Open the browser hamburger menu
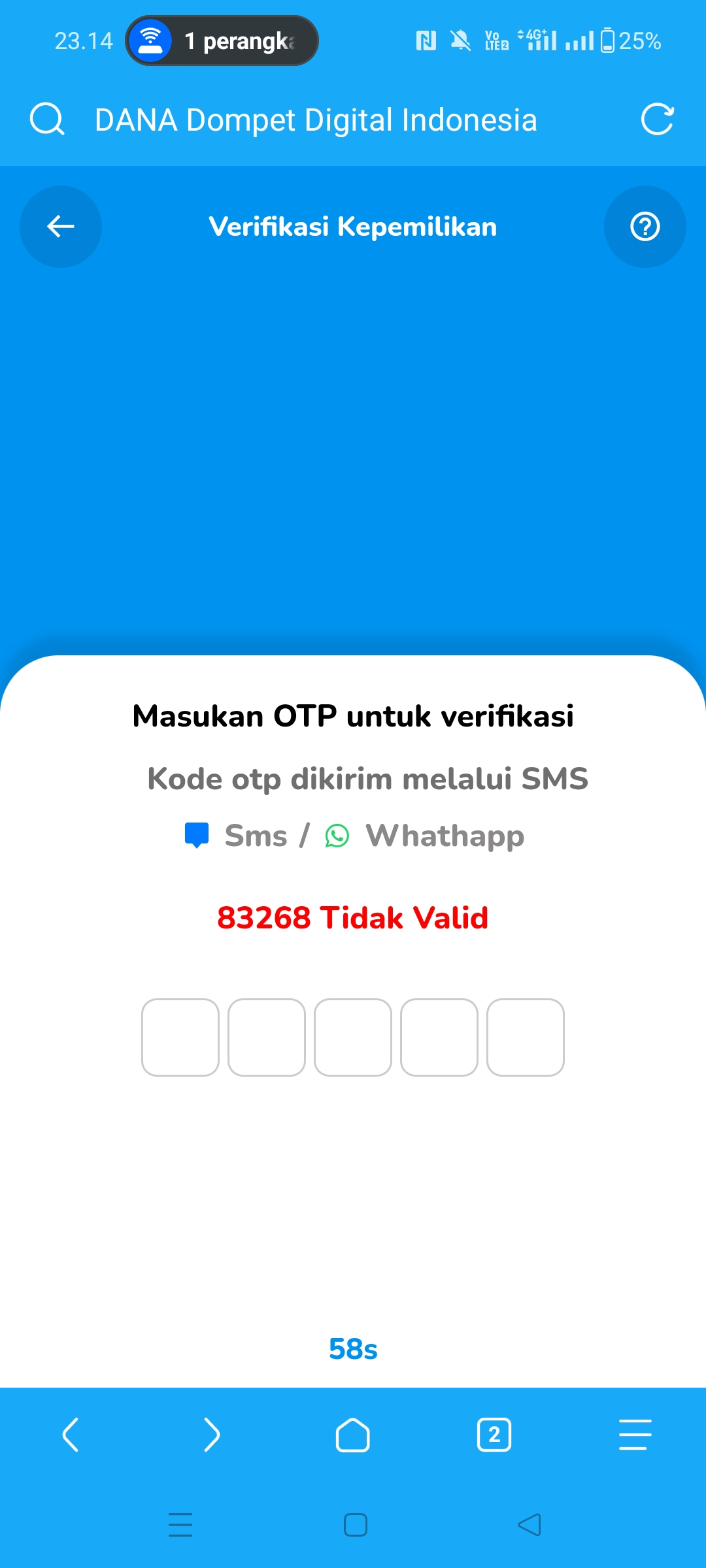706x1568 pixels. pos(635,1435)
